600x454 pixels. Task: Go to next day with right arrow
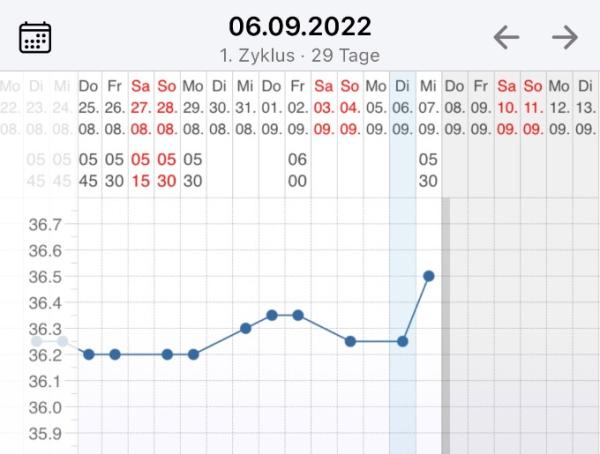point(565,38)
